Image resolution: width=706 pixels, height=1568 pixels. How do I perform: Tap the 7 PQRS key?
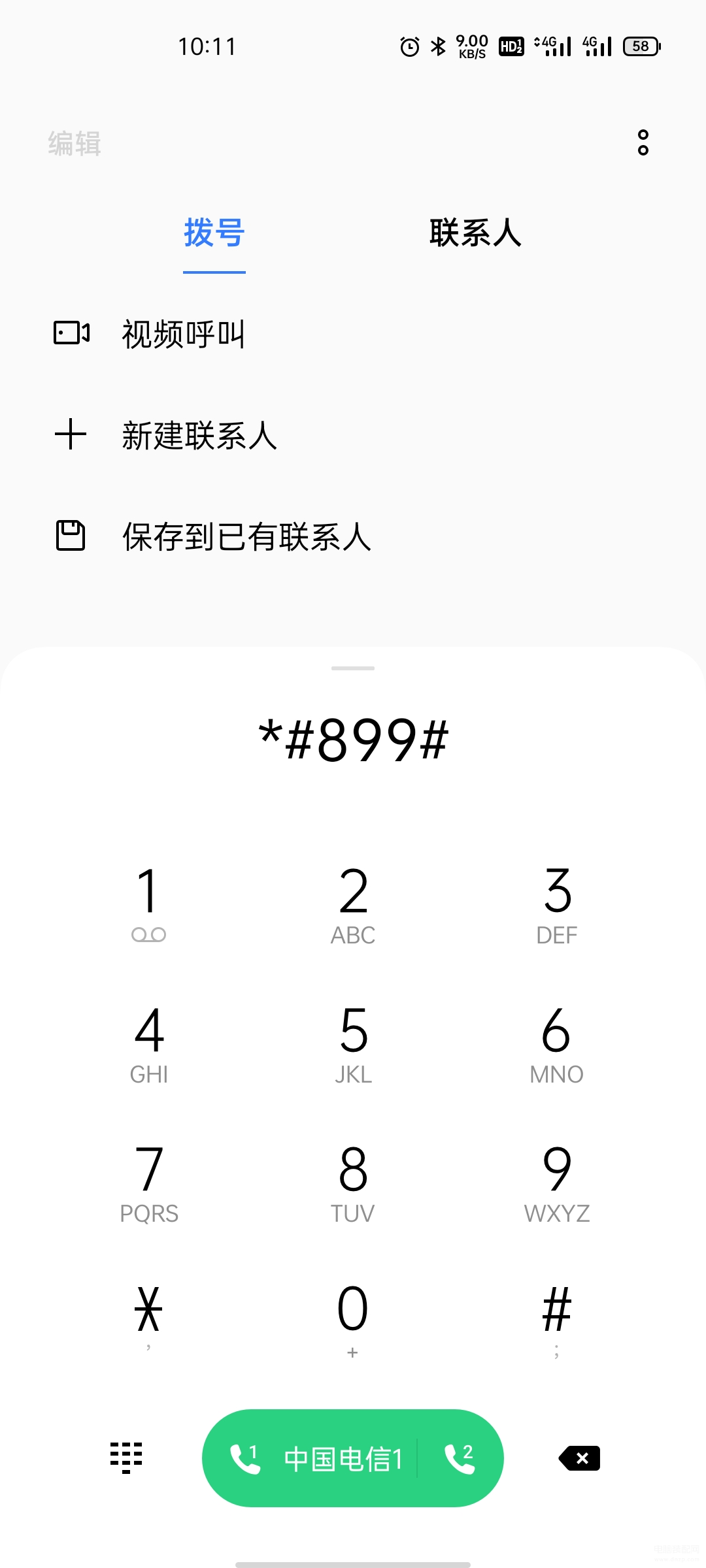click(x=149, y=1183)
